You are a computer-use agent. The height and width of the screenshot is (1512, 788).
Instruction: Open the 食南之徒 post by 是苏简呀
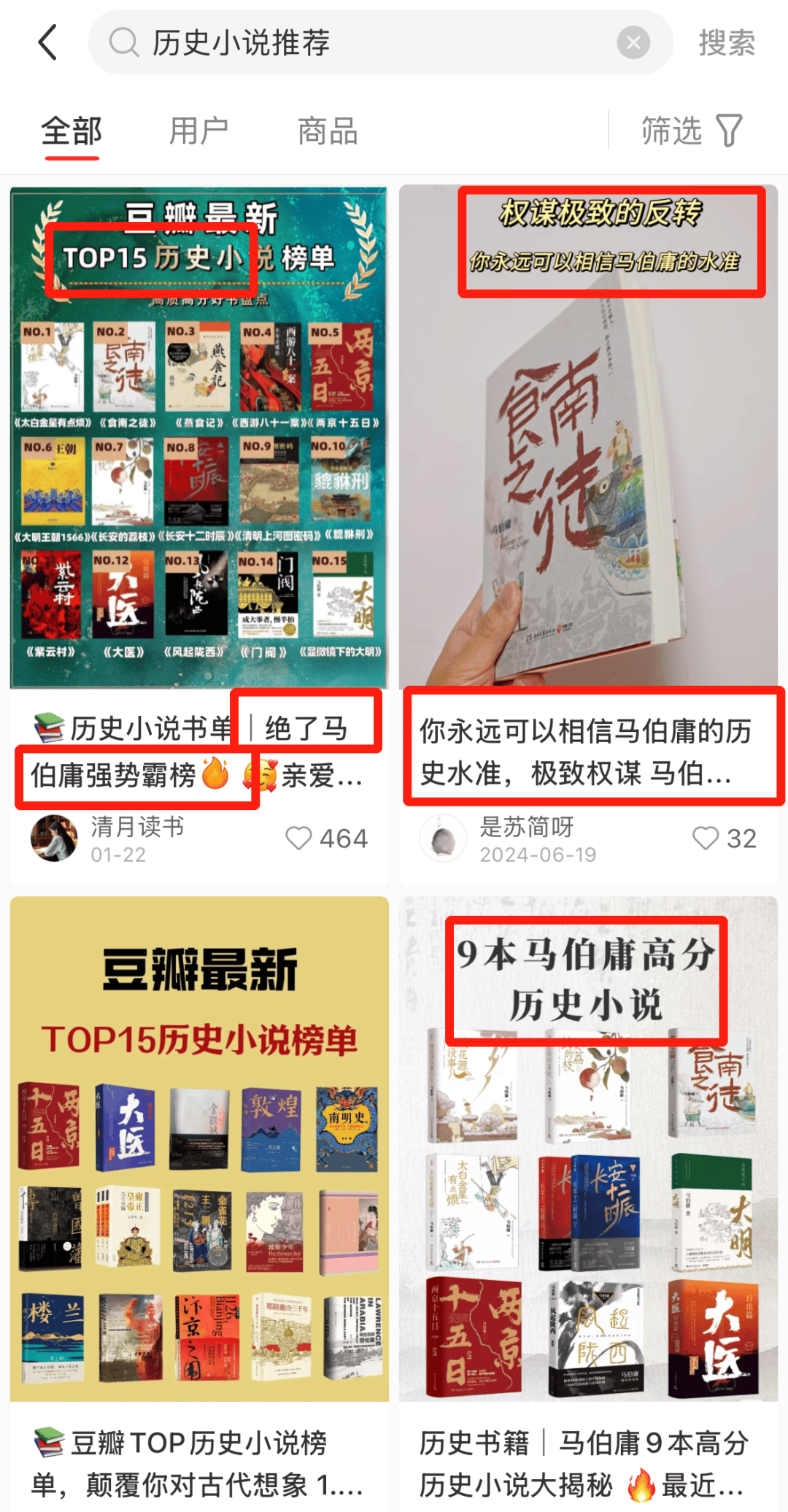tap(588, 438)
